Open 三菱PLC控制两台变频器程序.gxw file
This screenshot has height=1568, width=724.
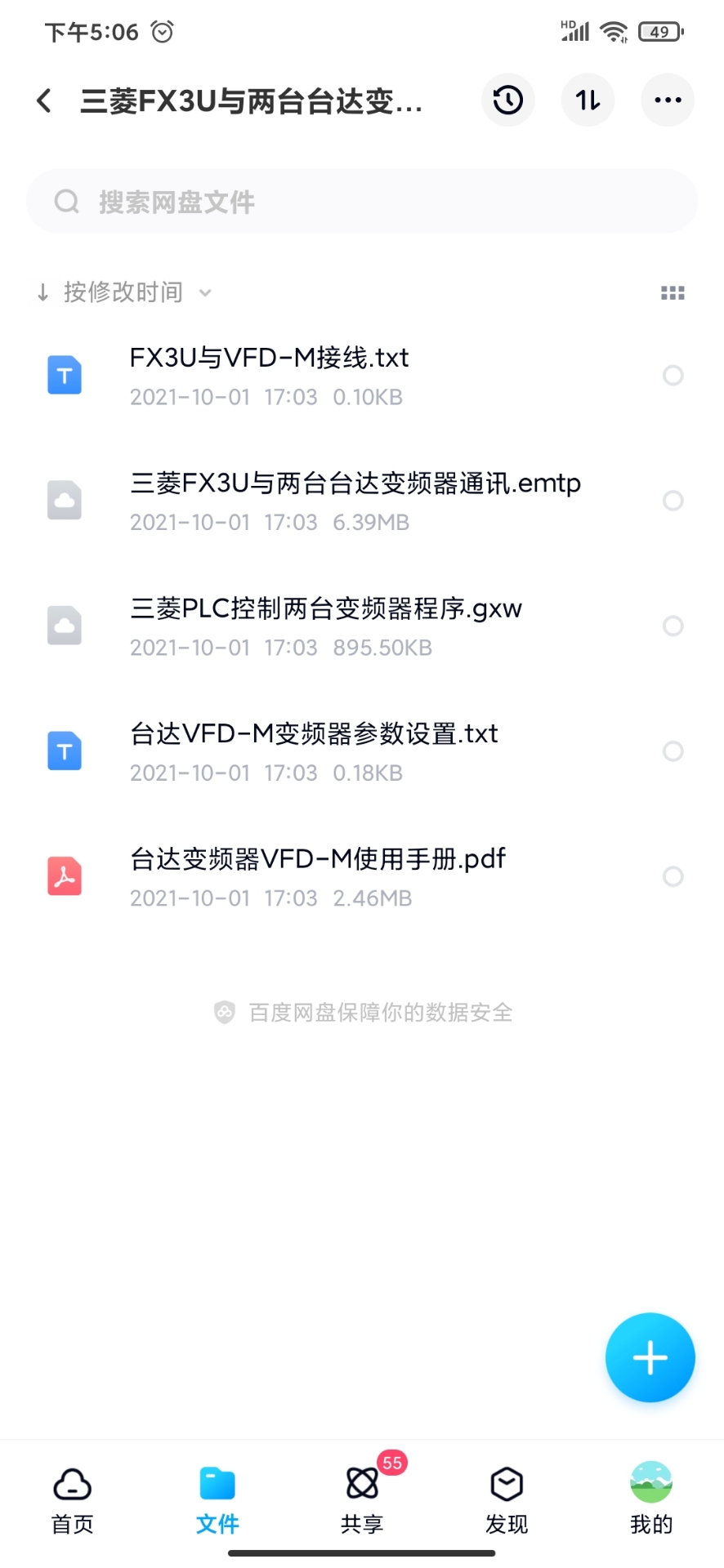pyautogui.click(x=325, y=626)
